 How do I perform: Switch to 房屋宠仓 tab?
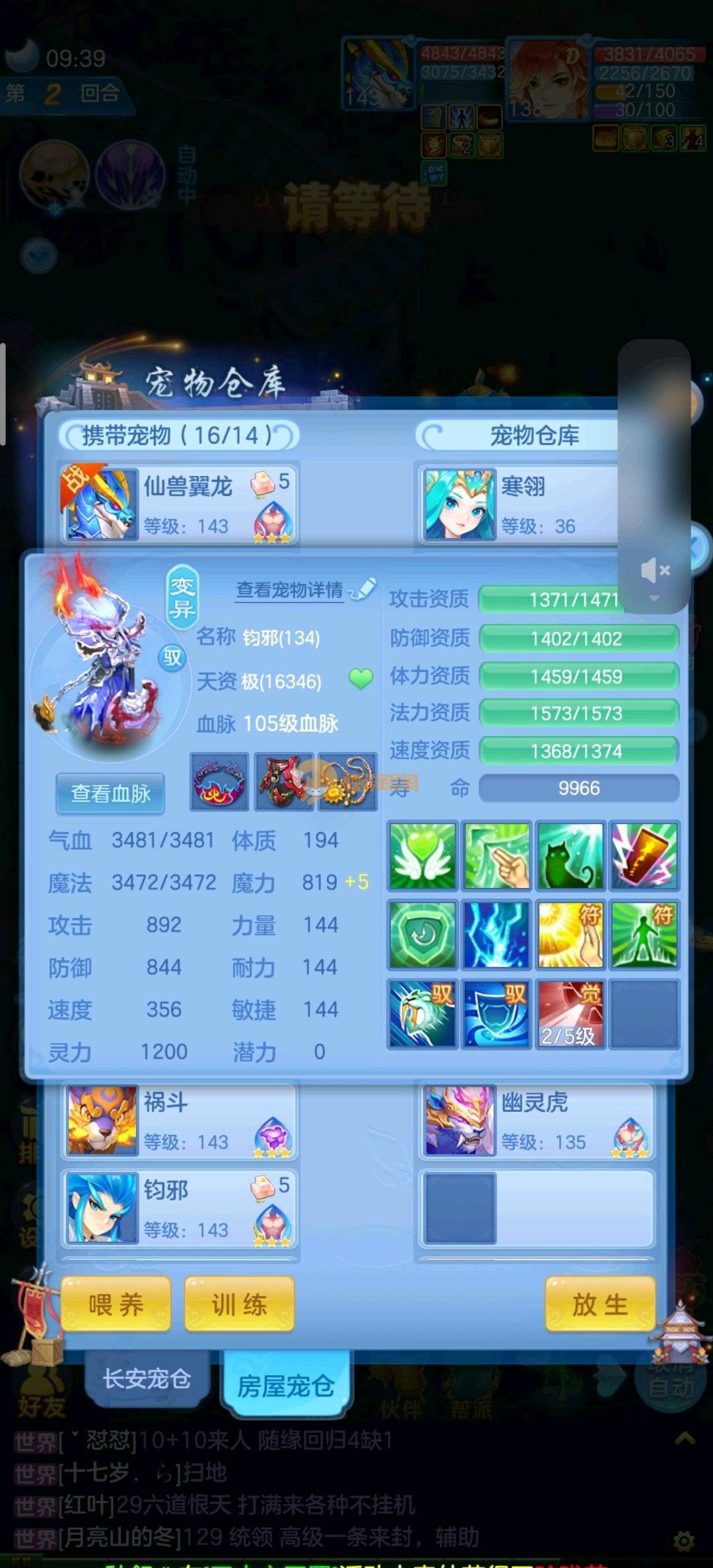(x=285, y=1385)
